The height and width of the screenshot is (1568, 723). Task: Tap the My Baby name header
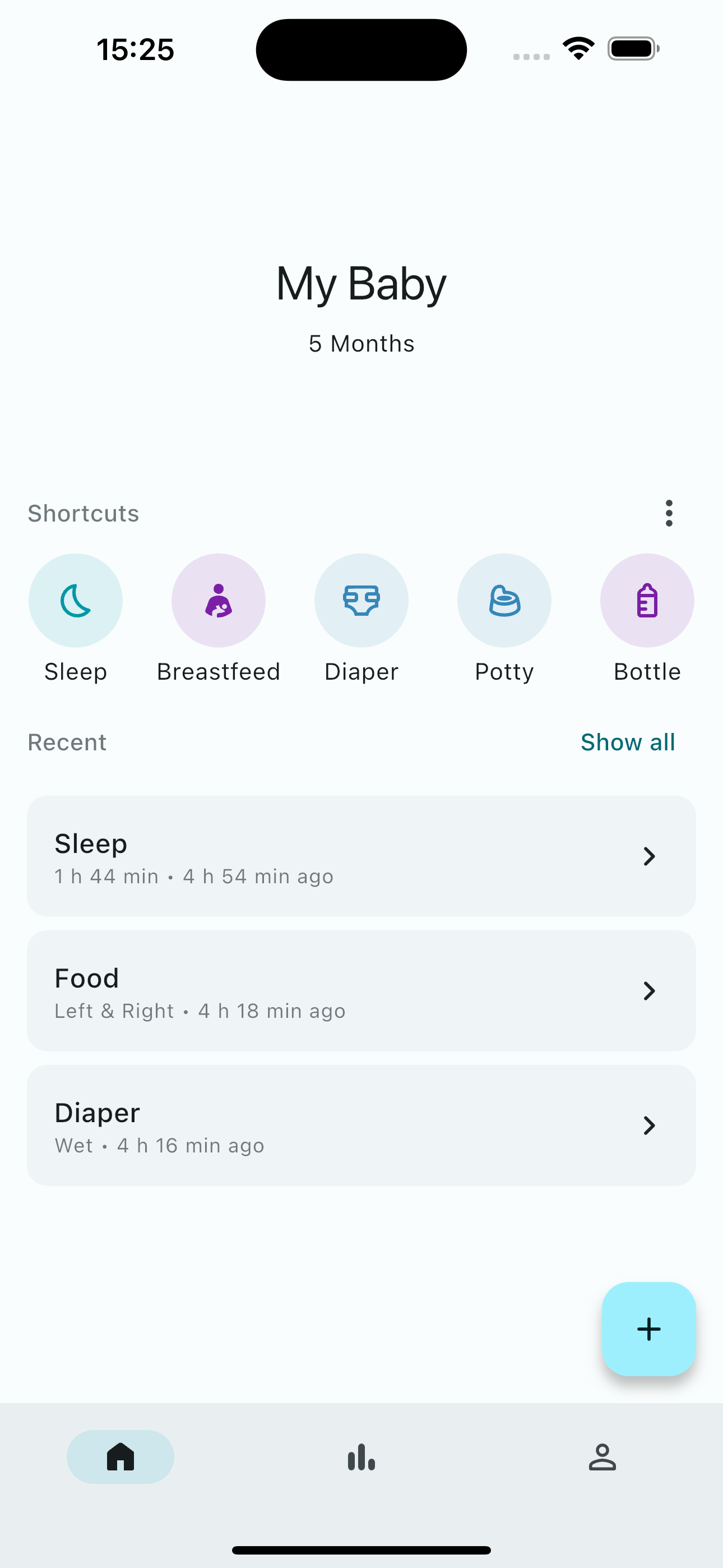click(x=361, y=283)
